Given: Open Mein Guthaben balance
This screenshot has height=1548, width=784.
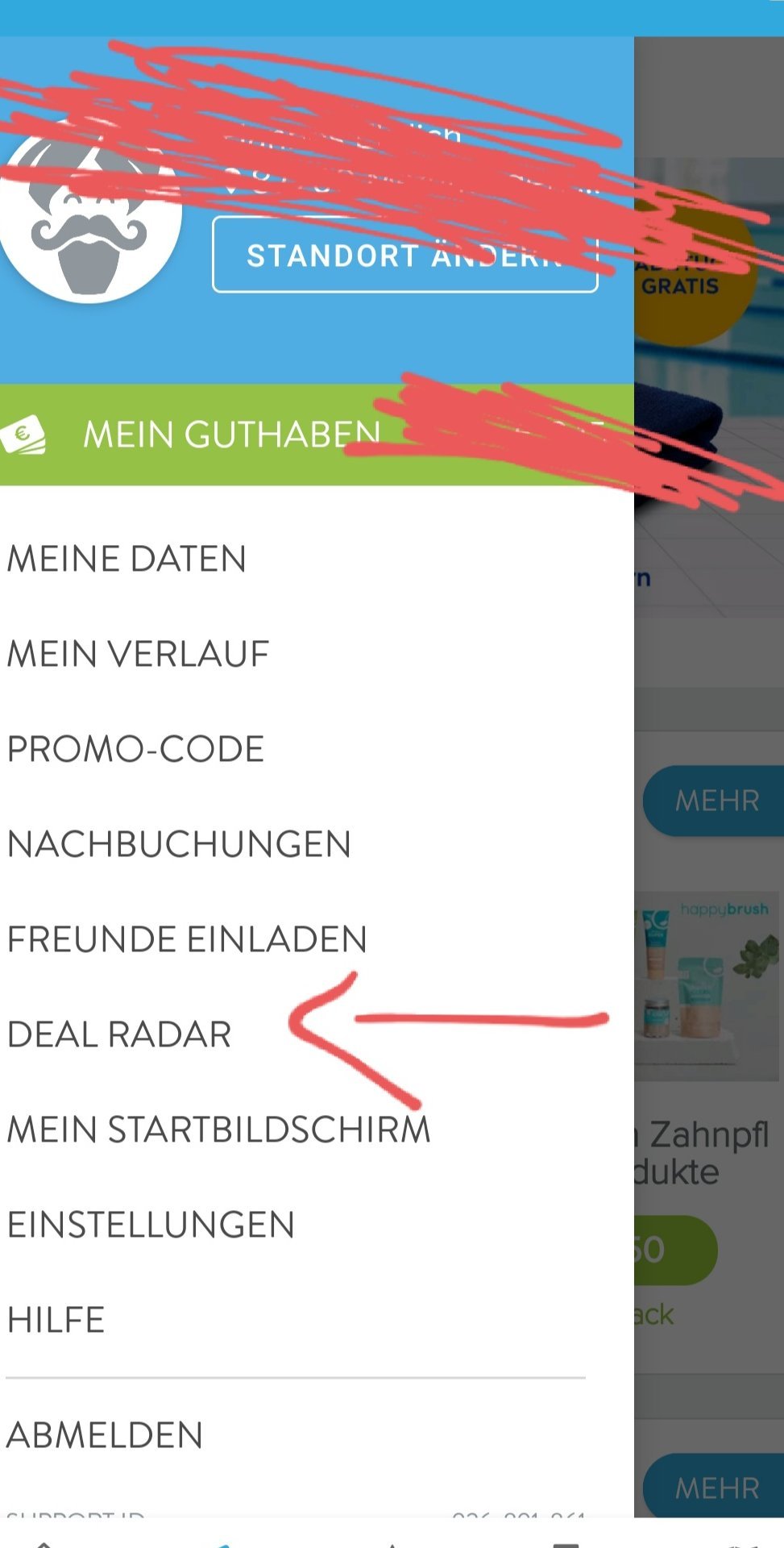Looking at the screenshot, I should tap(317, 435).
